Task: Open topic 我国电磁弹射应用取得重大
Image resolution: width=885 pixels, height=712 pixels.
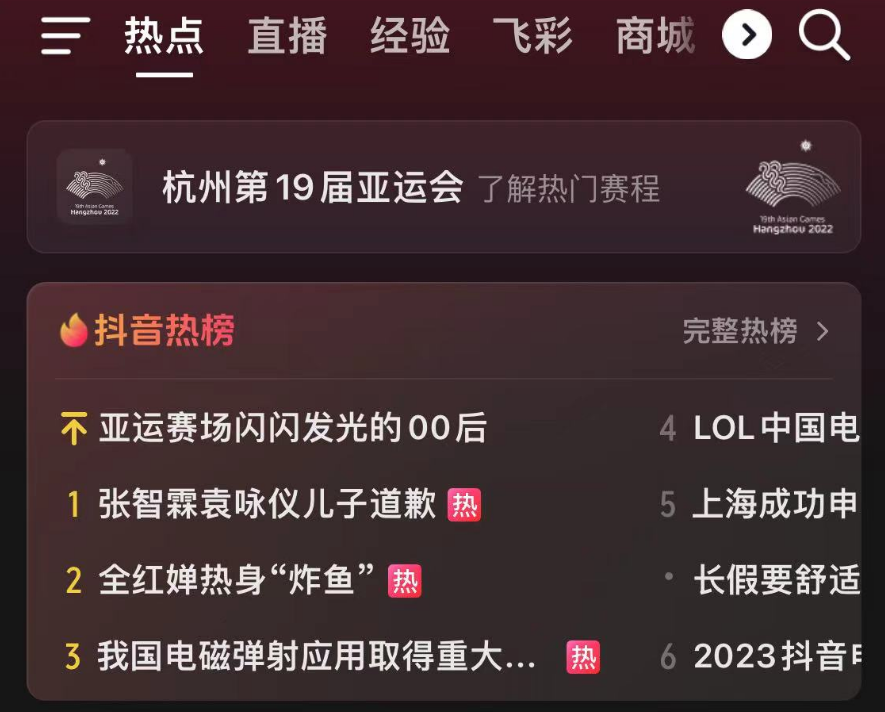Action: coord(316,656)
